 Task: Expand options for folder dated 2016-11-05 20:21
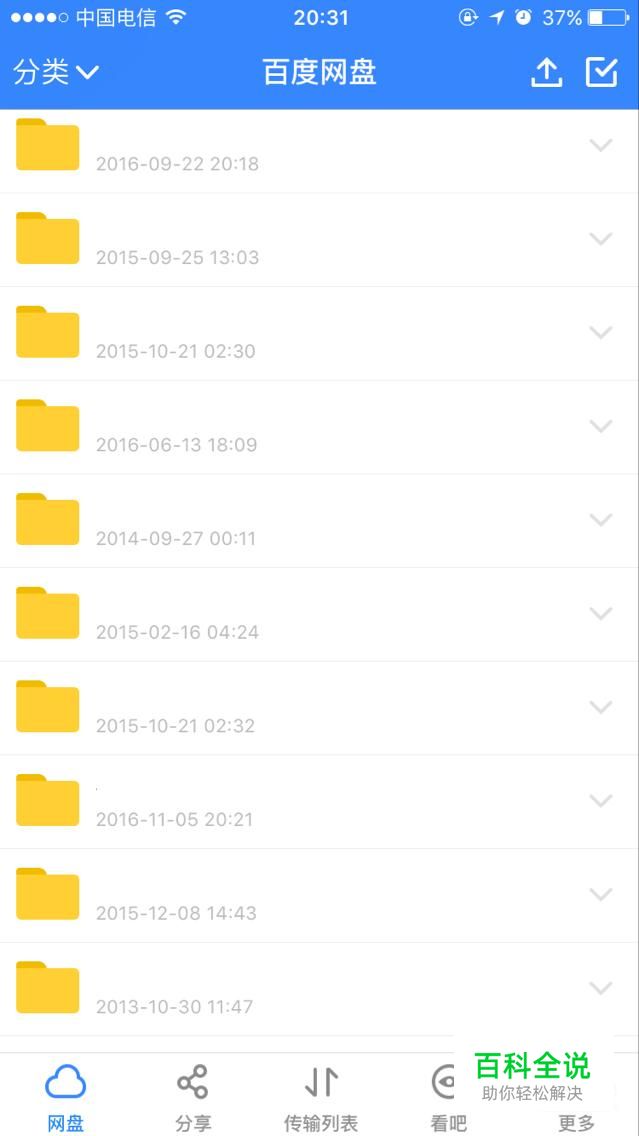click(x=600, y=801)
